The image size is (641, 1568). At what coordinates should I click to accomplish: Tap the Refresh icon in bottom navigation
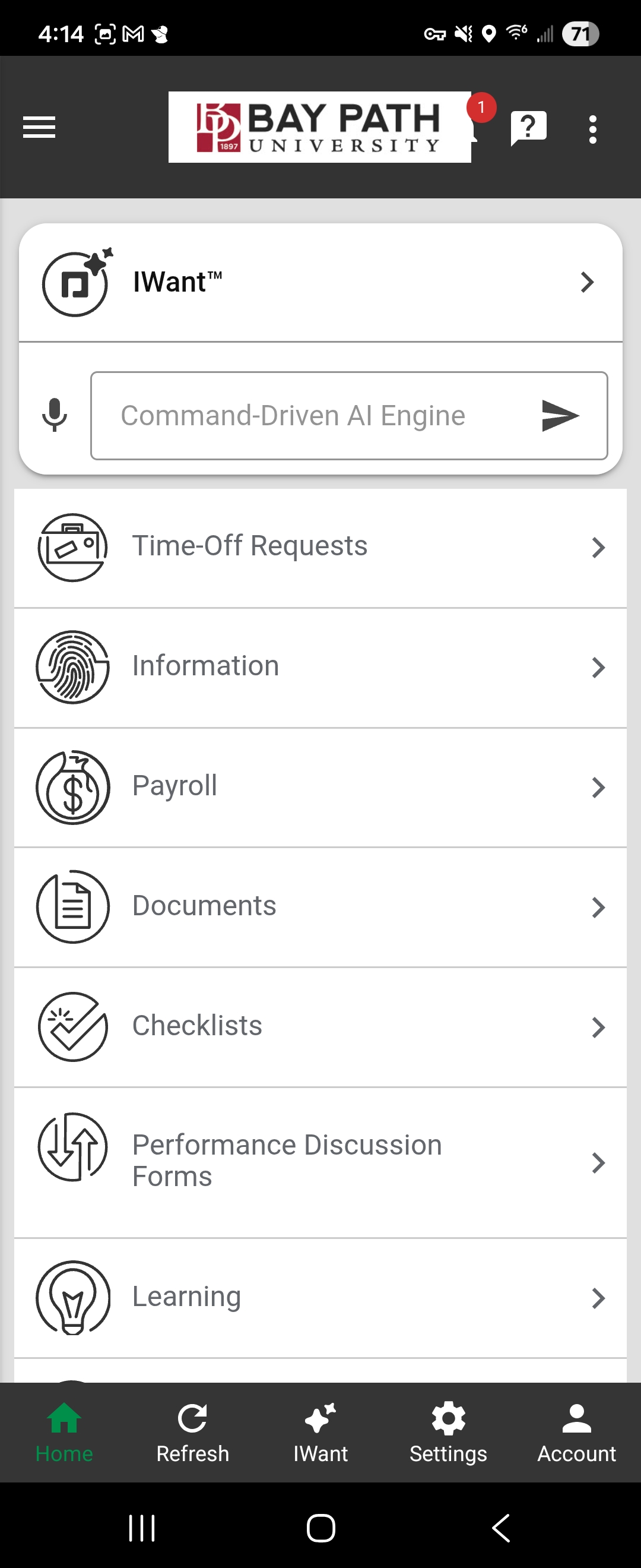(x=192, y=1430)
